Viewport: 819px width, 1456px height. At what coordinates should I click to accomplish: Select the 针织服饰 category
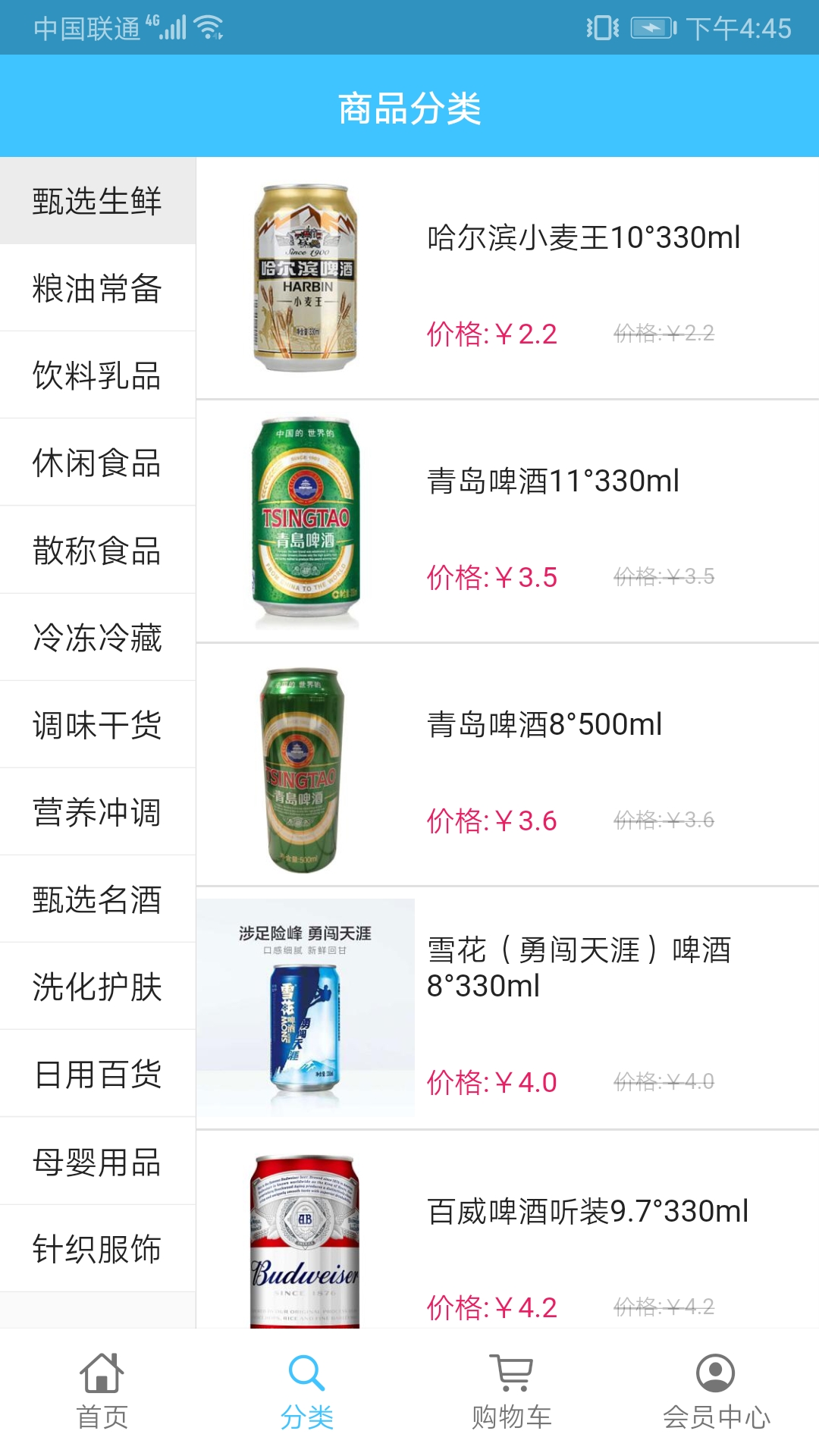[x=97, y=1248]
